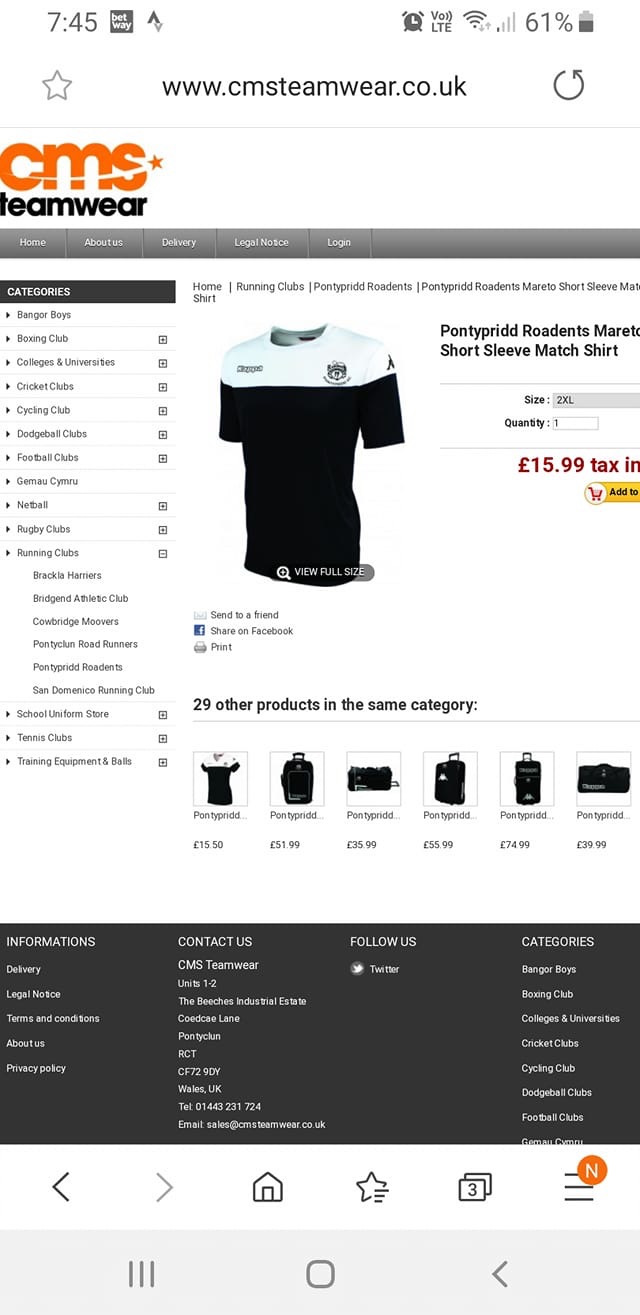
Task: Follow the Twitter link in the footer
Action: click(384, 969)
